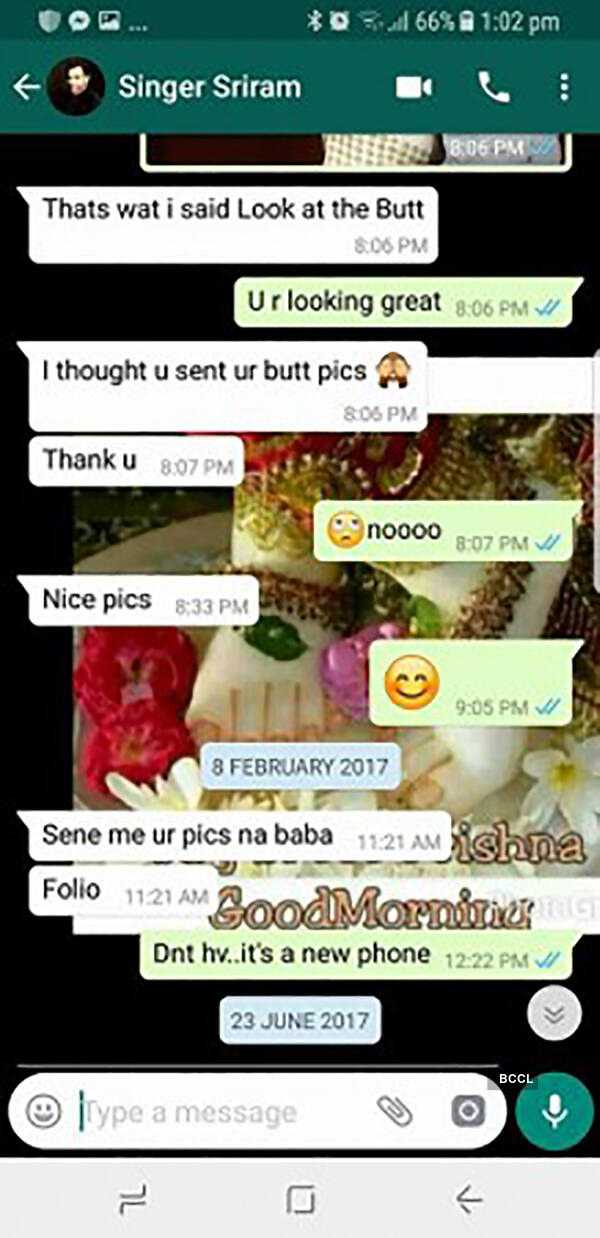Record a voice message with the microphone

point(555,1111)
